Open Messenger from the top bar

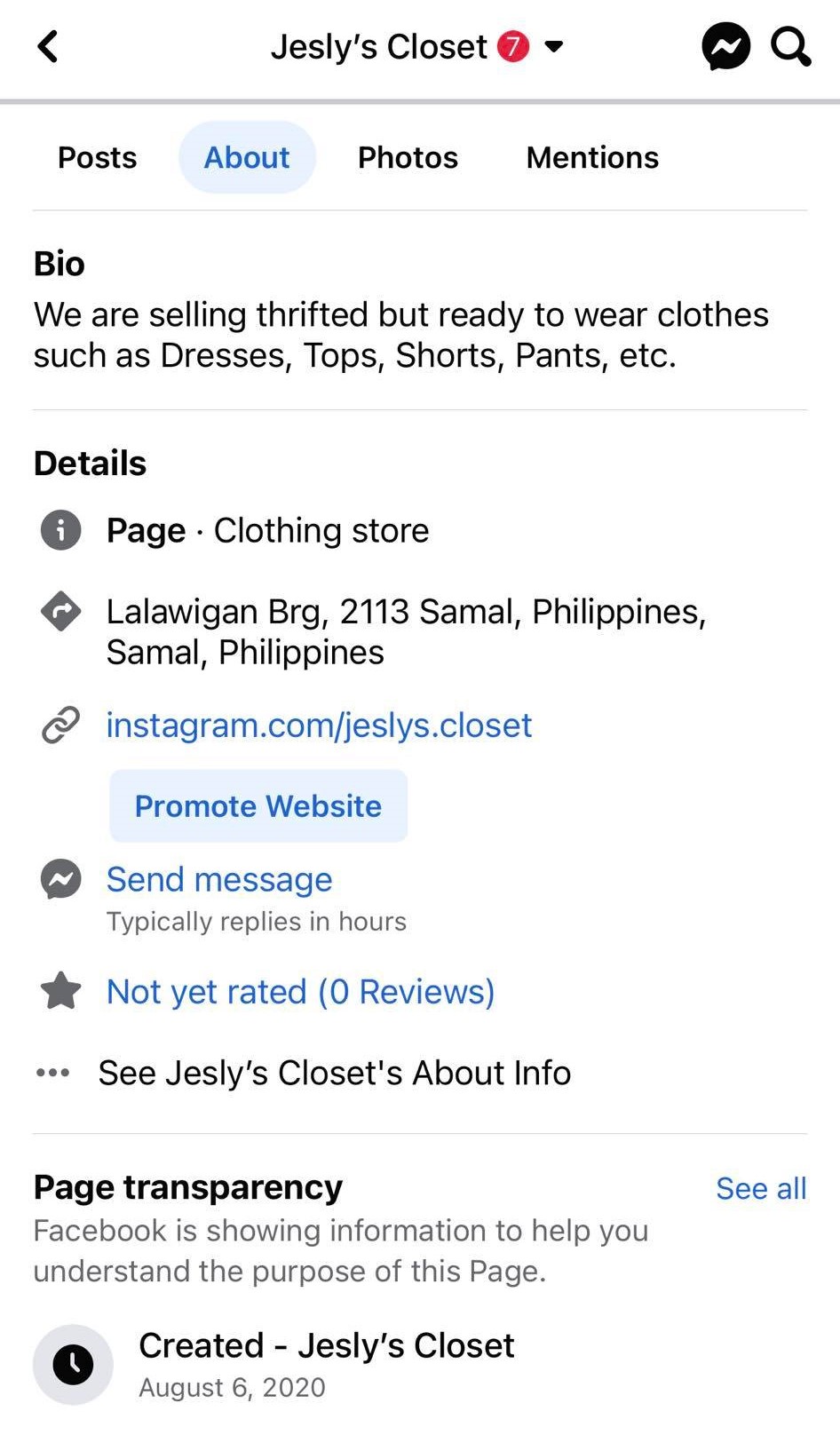point(725,46)
